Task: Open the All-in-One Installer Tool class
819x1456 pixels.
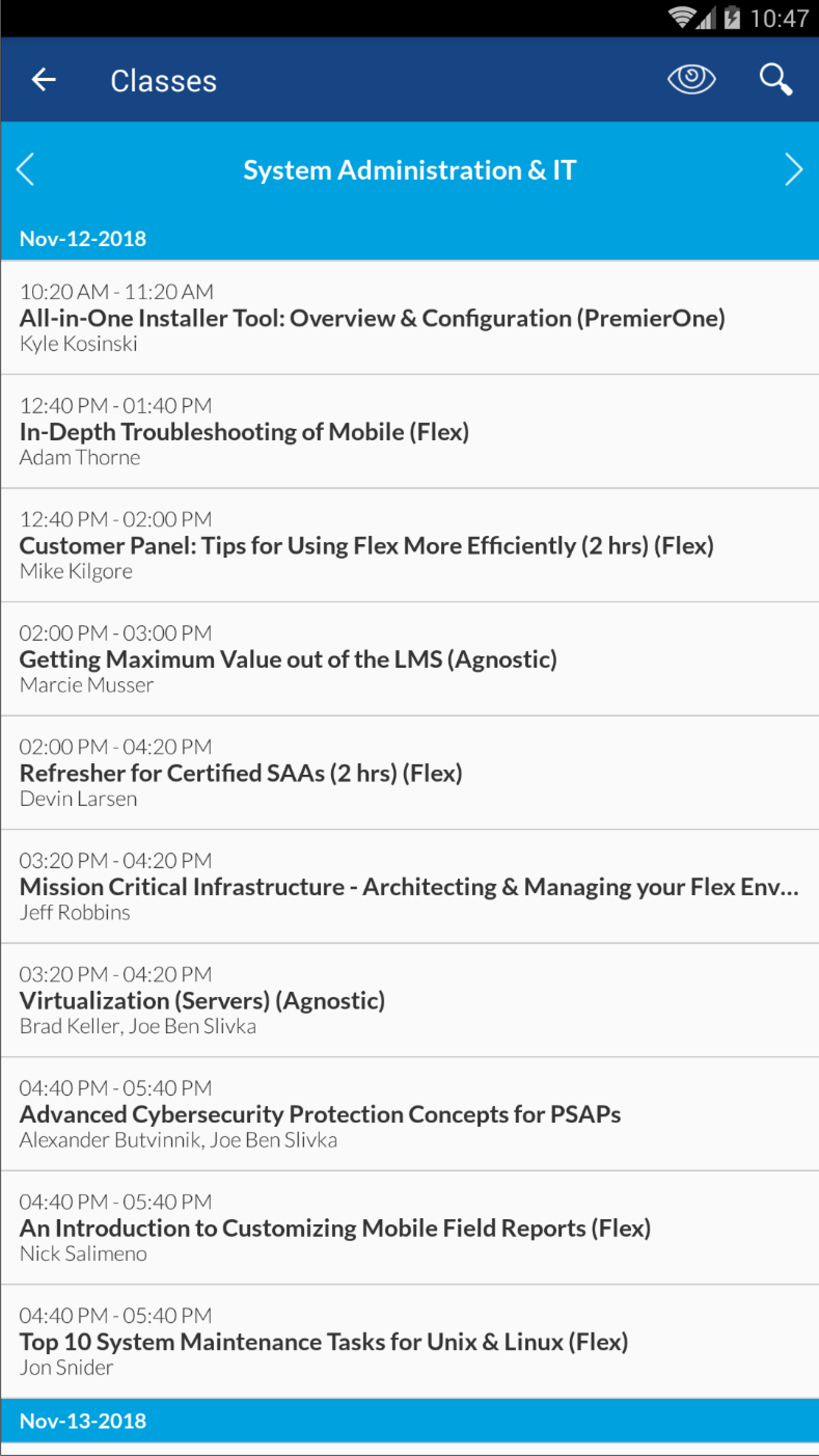Action: click(410, 318)
